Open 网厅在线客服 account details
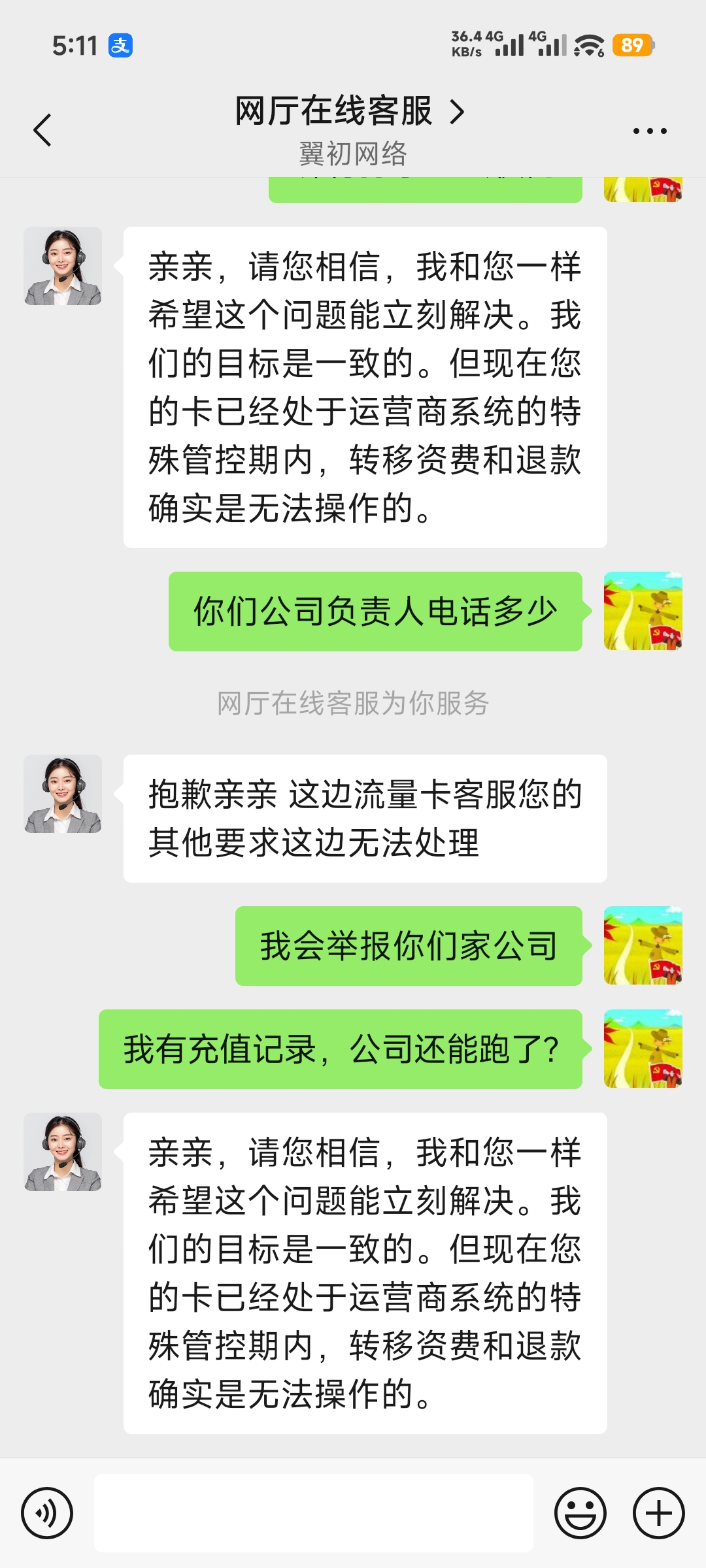 (x=350, y=111)
